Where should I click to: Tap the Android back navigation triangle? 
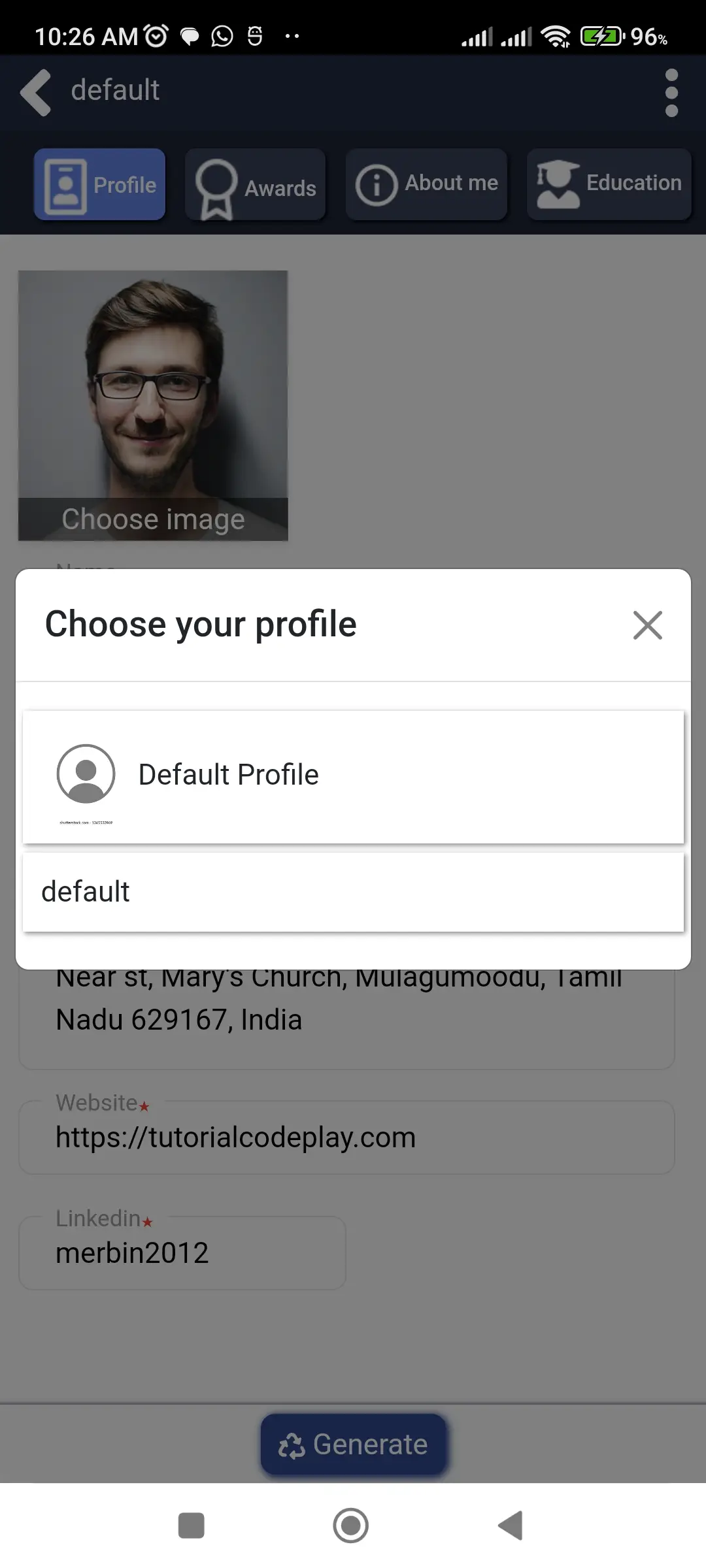coord(511,1526)
